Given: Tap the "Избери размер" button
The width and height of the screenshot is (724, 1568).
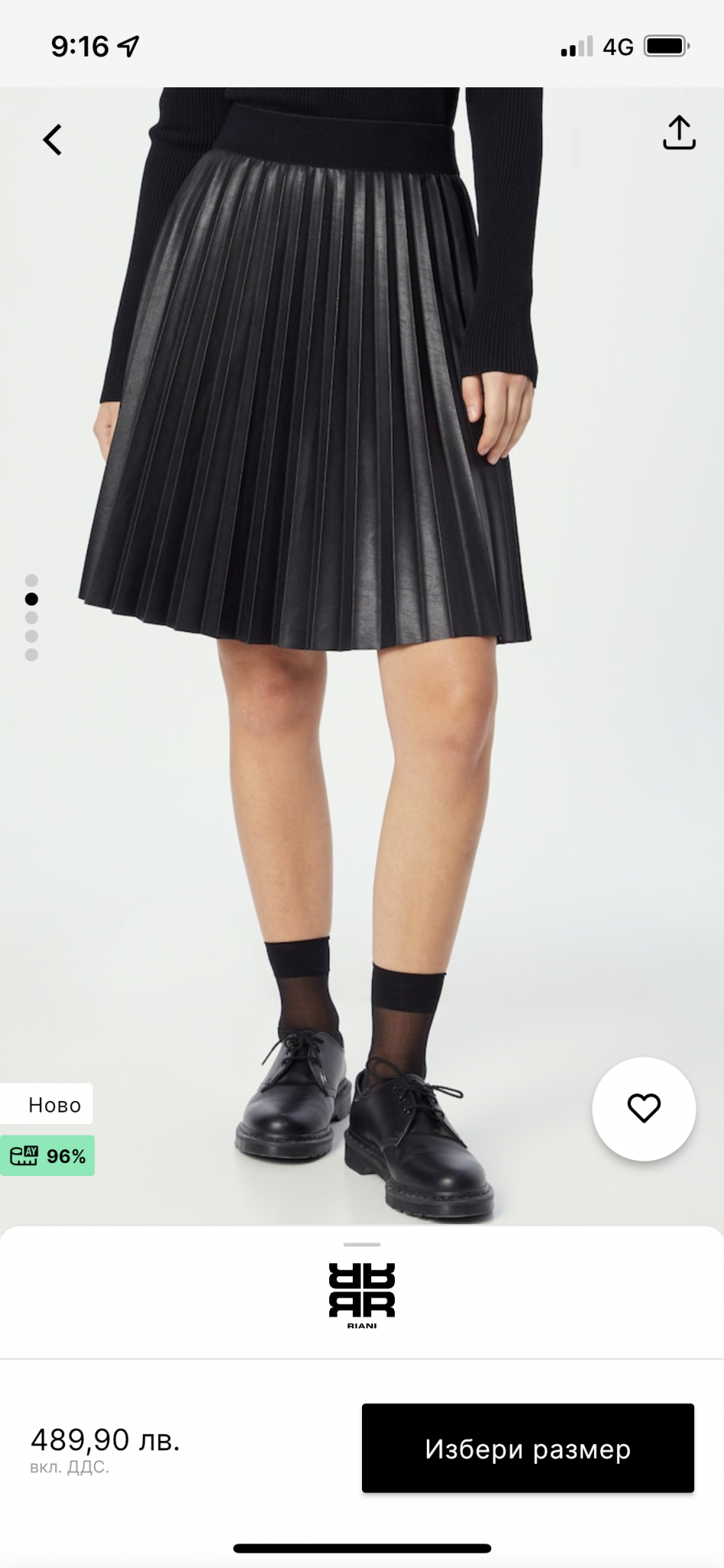Looking at the screenshot, I should [x=527, y=1449].
